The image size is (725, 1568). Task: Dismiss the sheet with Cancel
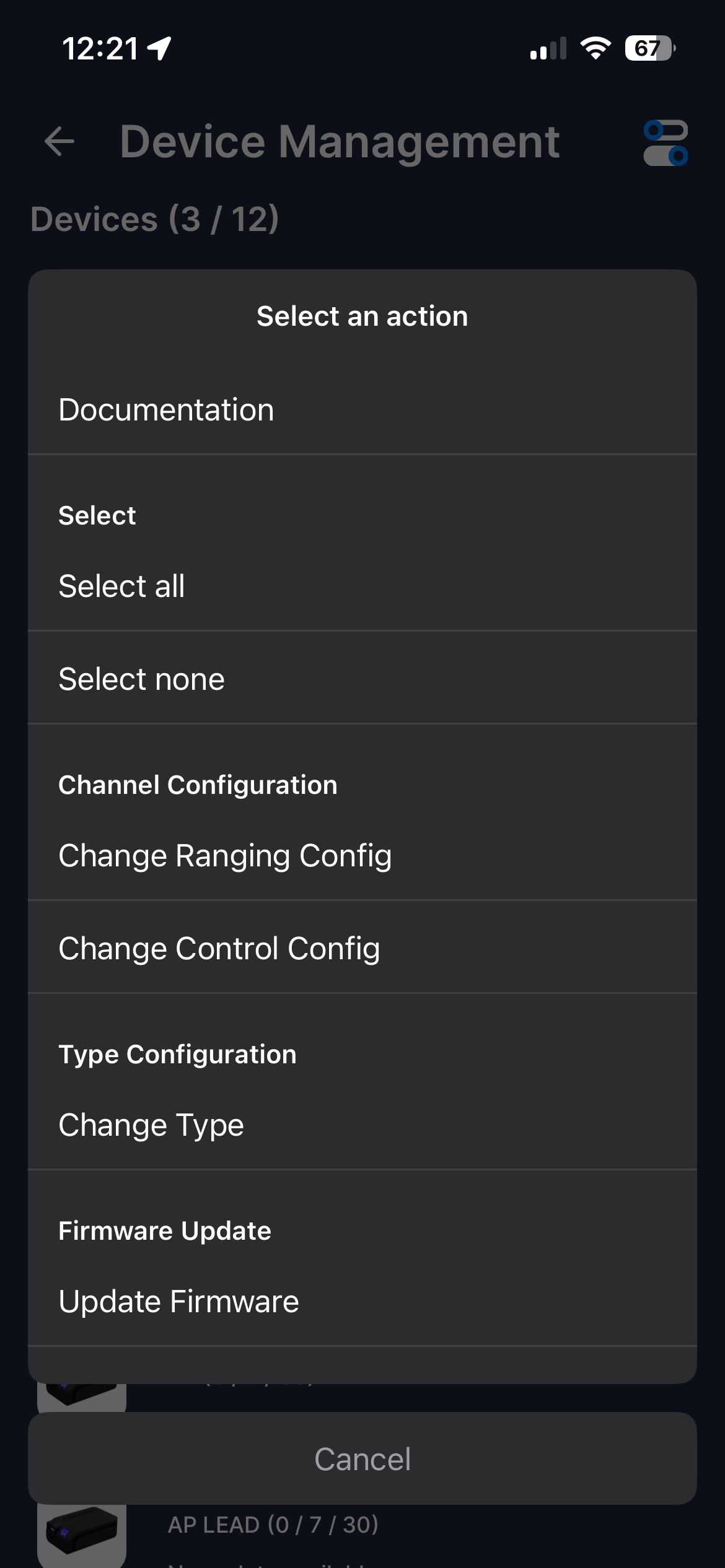(x=362, y=1458)
